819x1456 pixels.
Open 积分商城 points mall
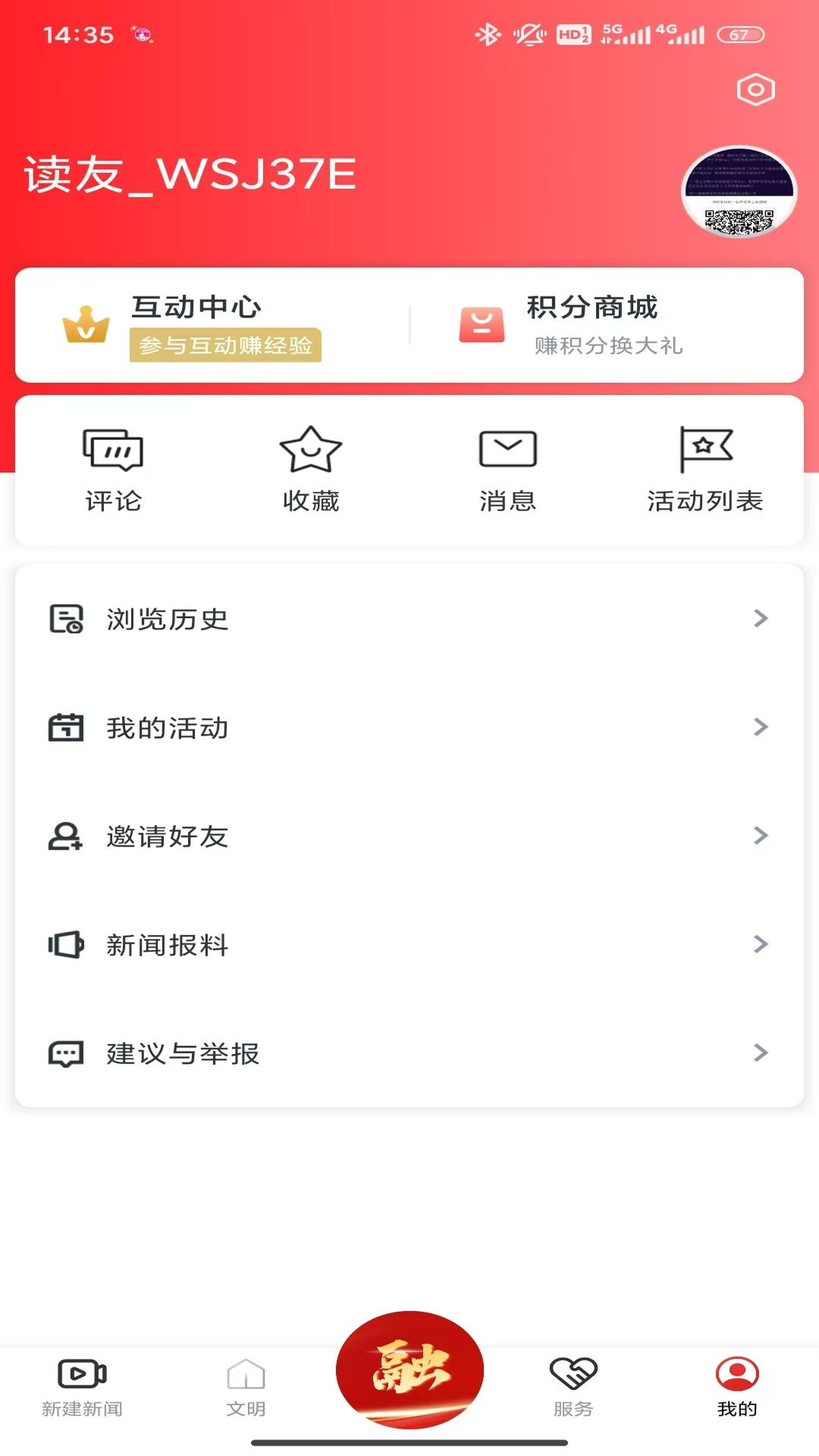591,325
